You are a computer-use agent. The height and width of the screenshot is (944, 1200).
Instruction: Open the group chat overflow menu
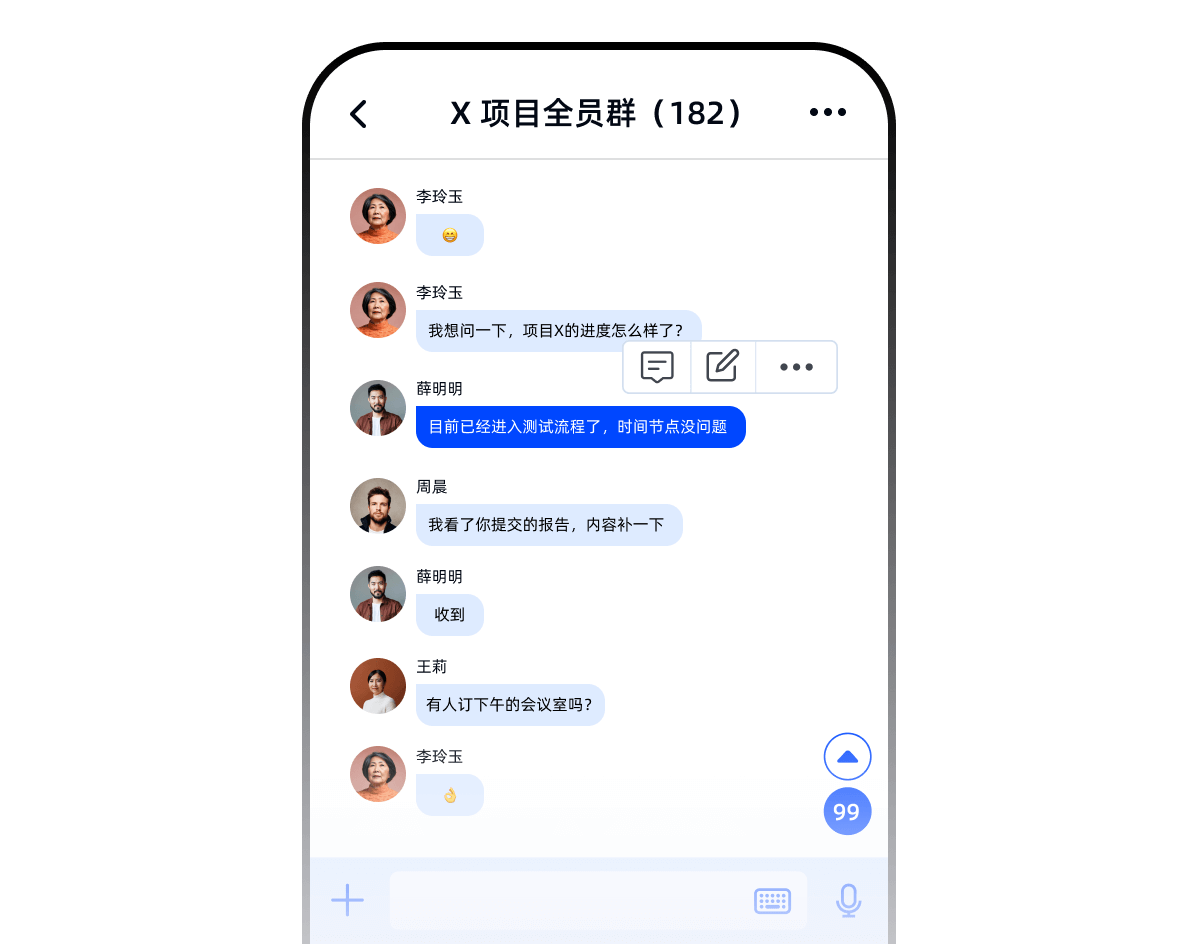tap(827, 113)
